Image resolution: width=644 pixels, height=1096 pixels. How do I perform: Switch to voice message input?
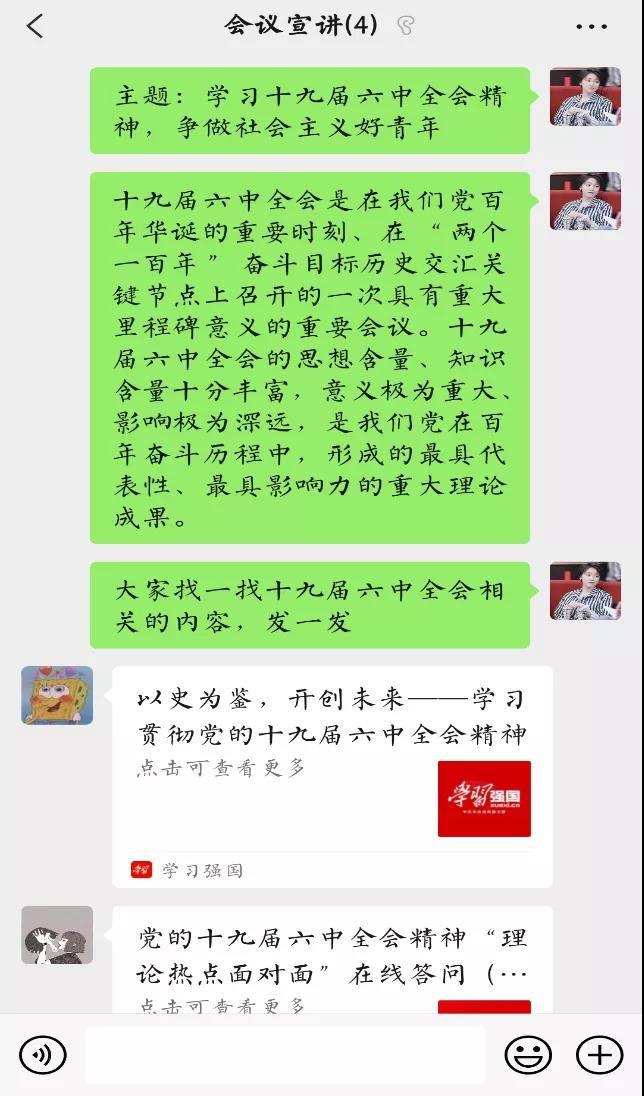[43, 1054]
